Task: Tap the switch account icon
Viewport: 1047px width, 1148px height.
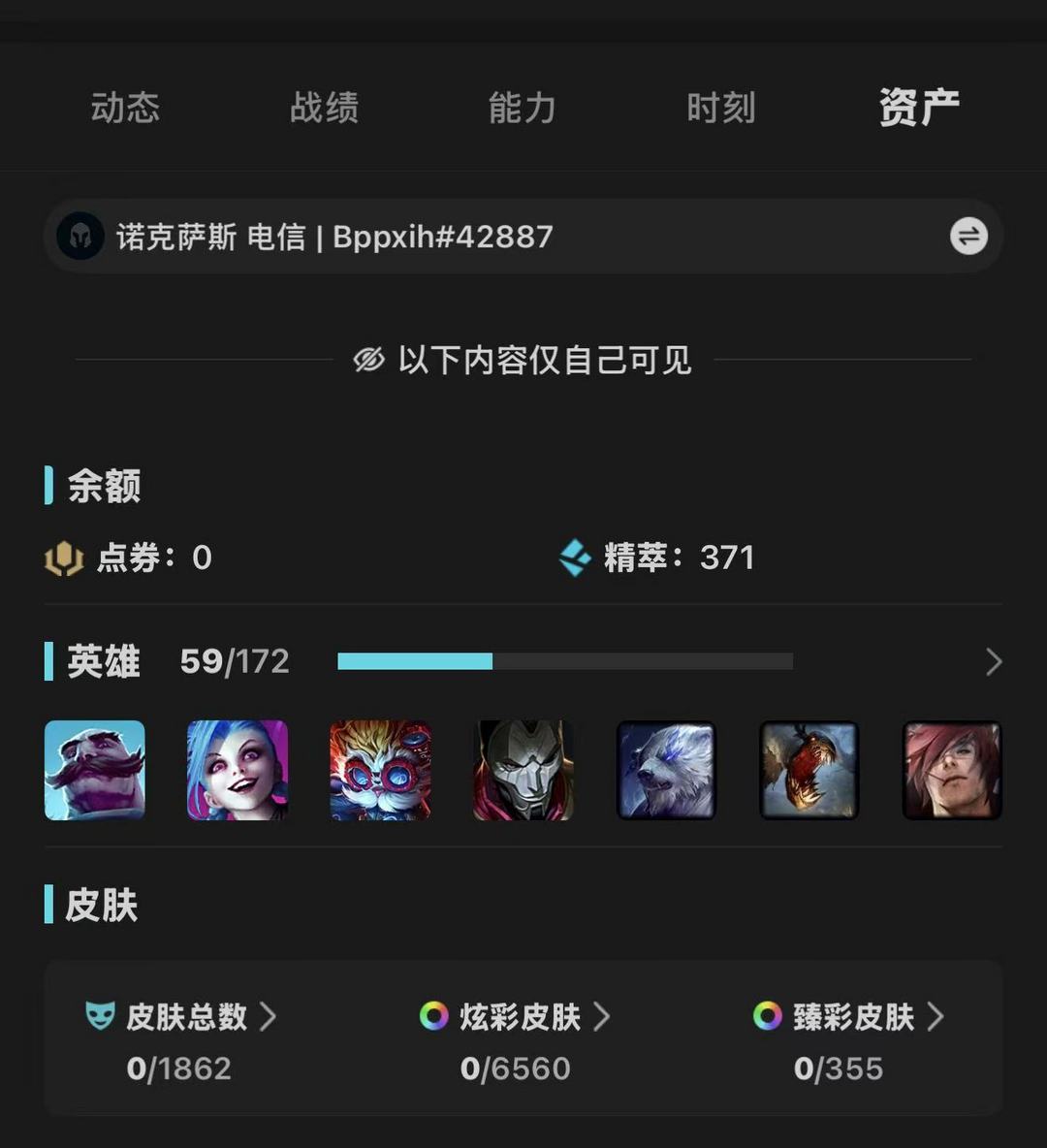Action: (968, 237)
